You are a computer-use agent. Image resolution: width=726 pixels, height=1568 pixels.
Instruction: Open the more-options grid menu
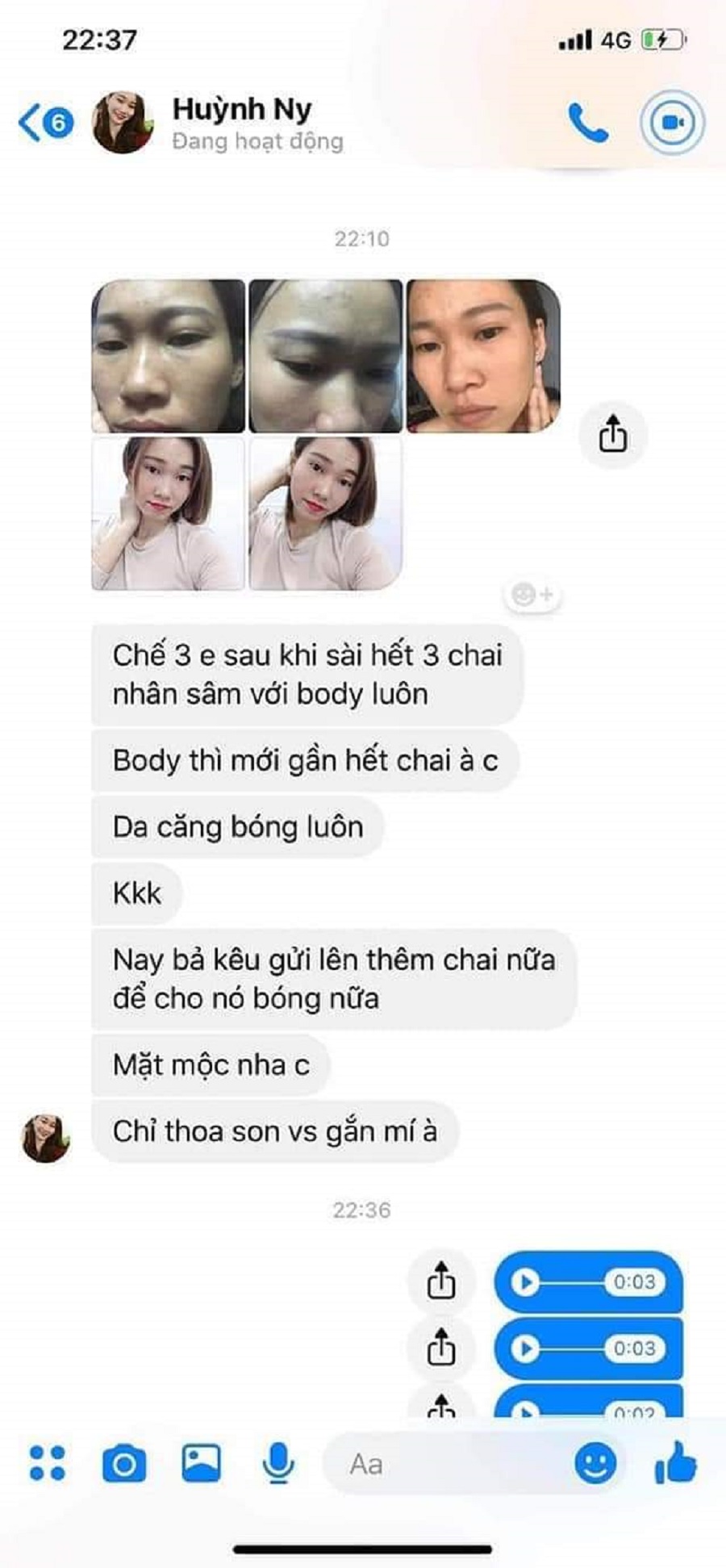[47, 1463]
